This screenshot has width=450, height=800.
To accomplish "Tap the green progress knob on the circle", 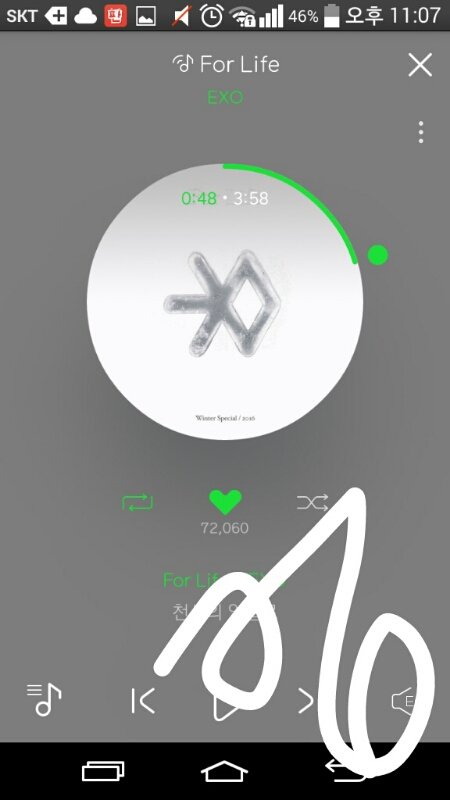I will [378, 255].
